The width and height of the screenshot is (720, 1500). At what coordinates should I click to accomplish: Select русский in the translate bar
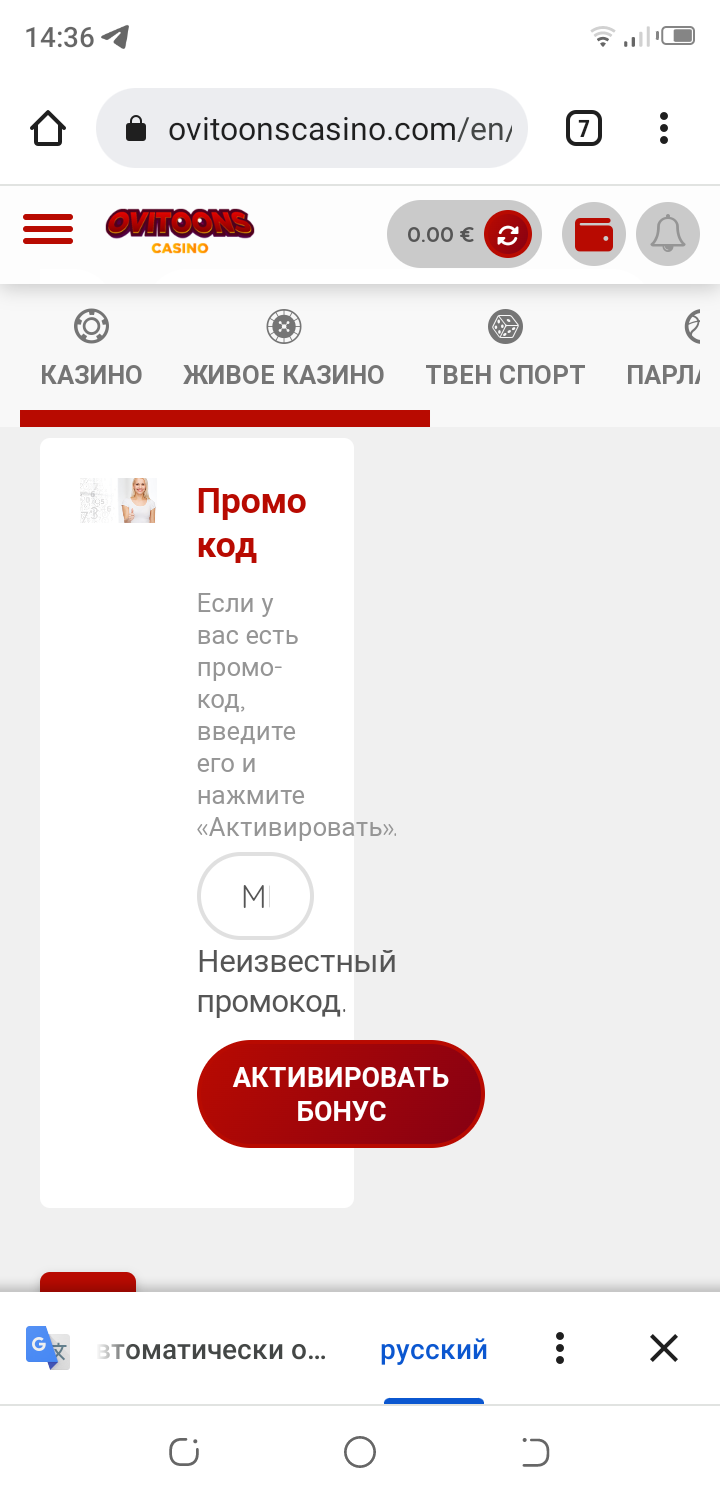[433, 1349]
